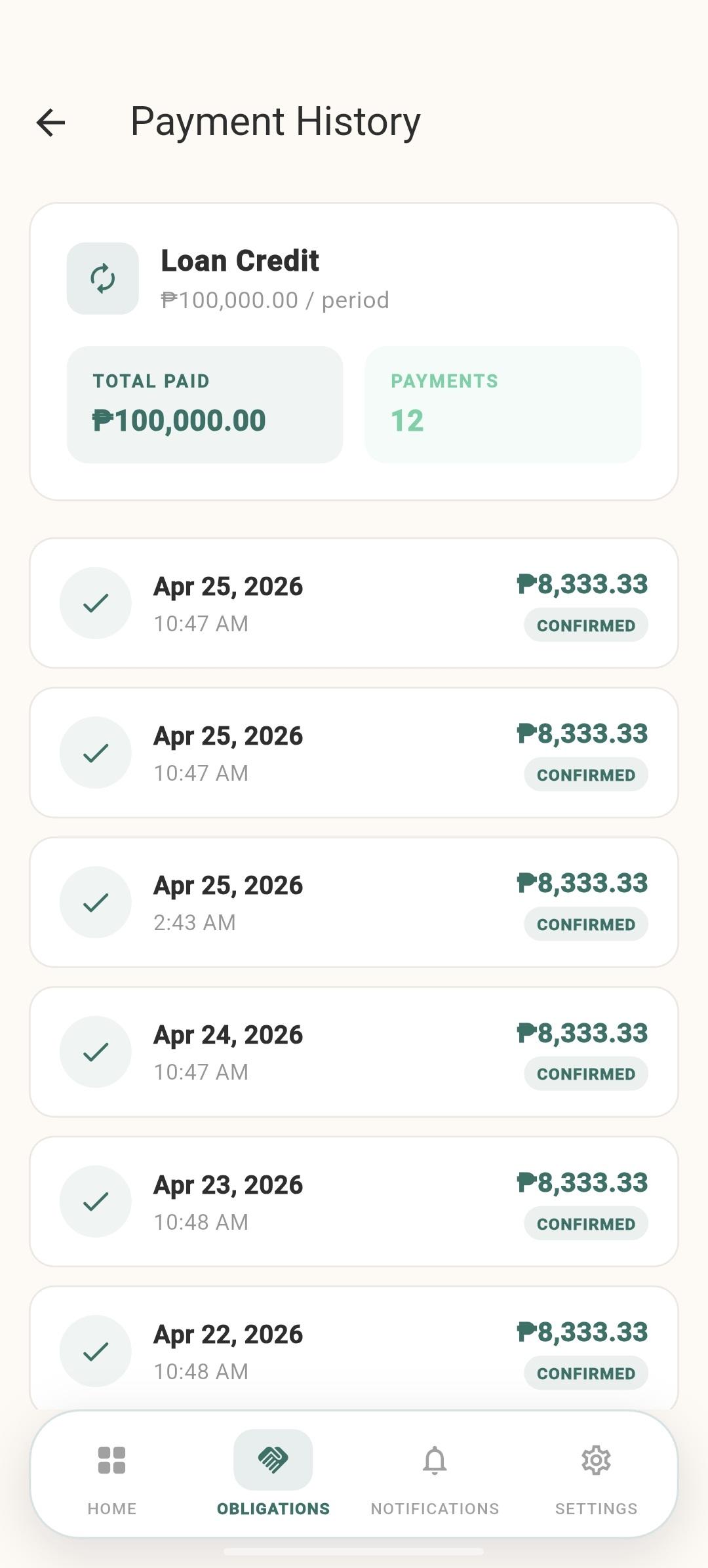
Task: Click the Loan Credit title
Action: click(x=240, y=260)
